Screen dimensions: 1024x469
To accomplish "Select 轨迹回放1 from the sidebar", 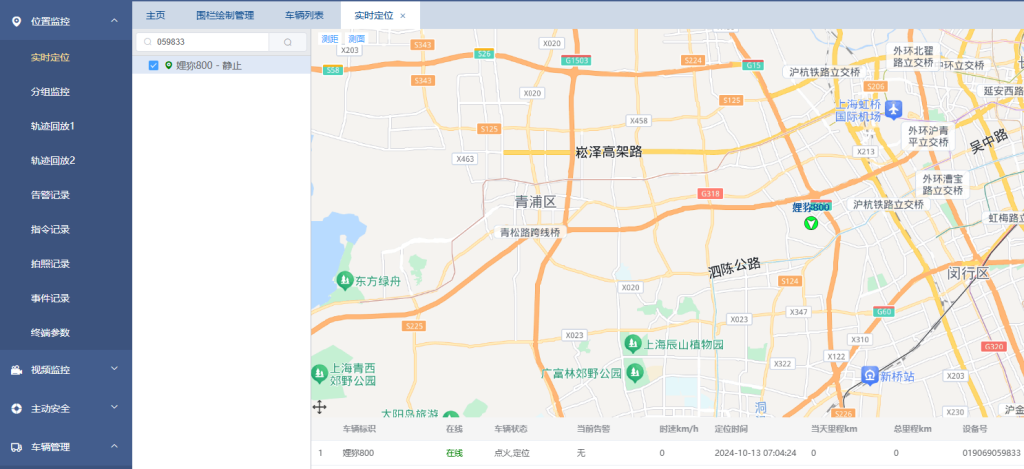I will pyautogui.click(x=53, y=126).
